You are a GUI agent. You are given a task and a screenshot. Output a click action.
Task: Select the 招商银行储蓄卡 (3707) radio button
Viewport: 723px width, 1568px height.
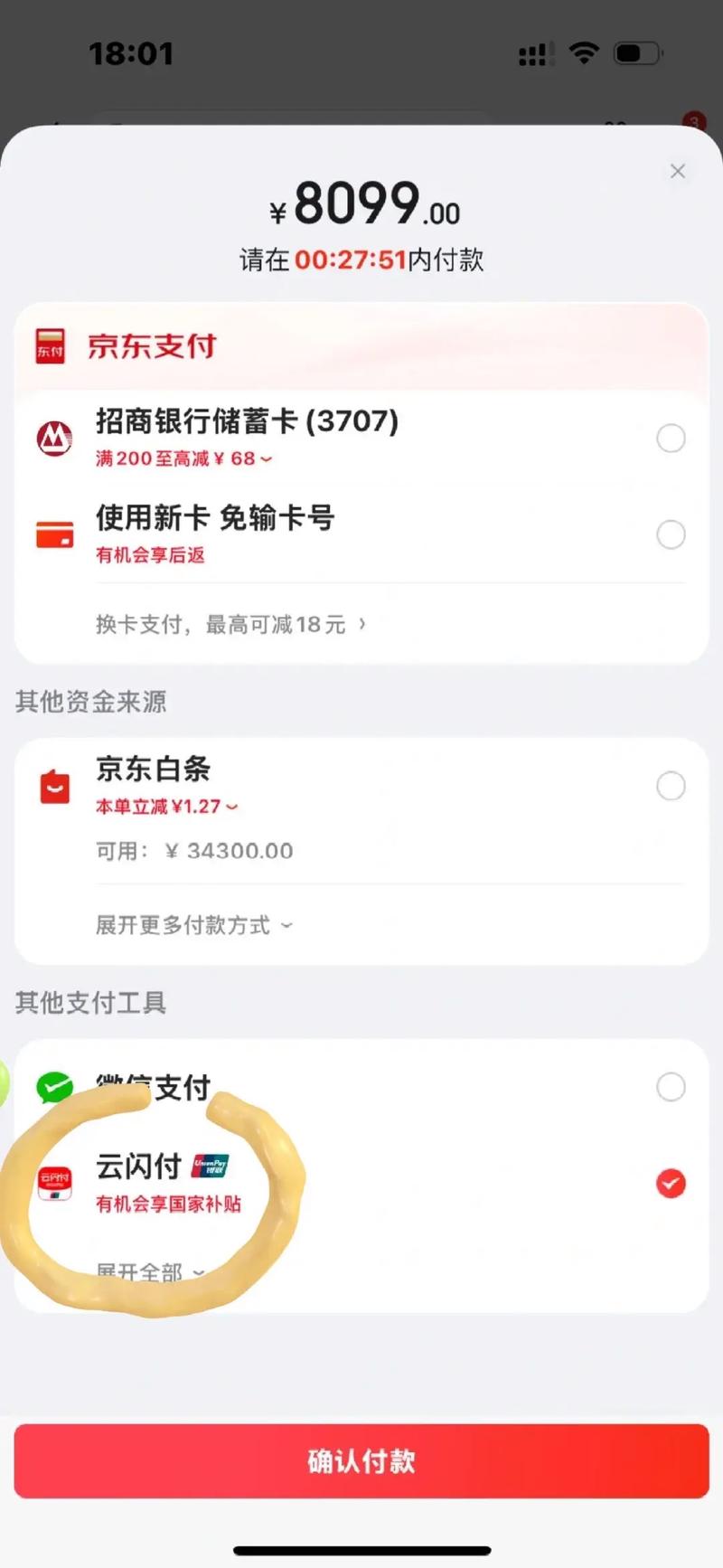(671, 438)
